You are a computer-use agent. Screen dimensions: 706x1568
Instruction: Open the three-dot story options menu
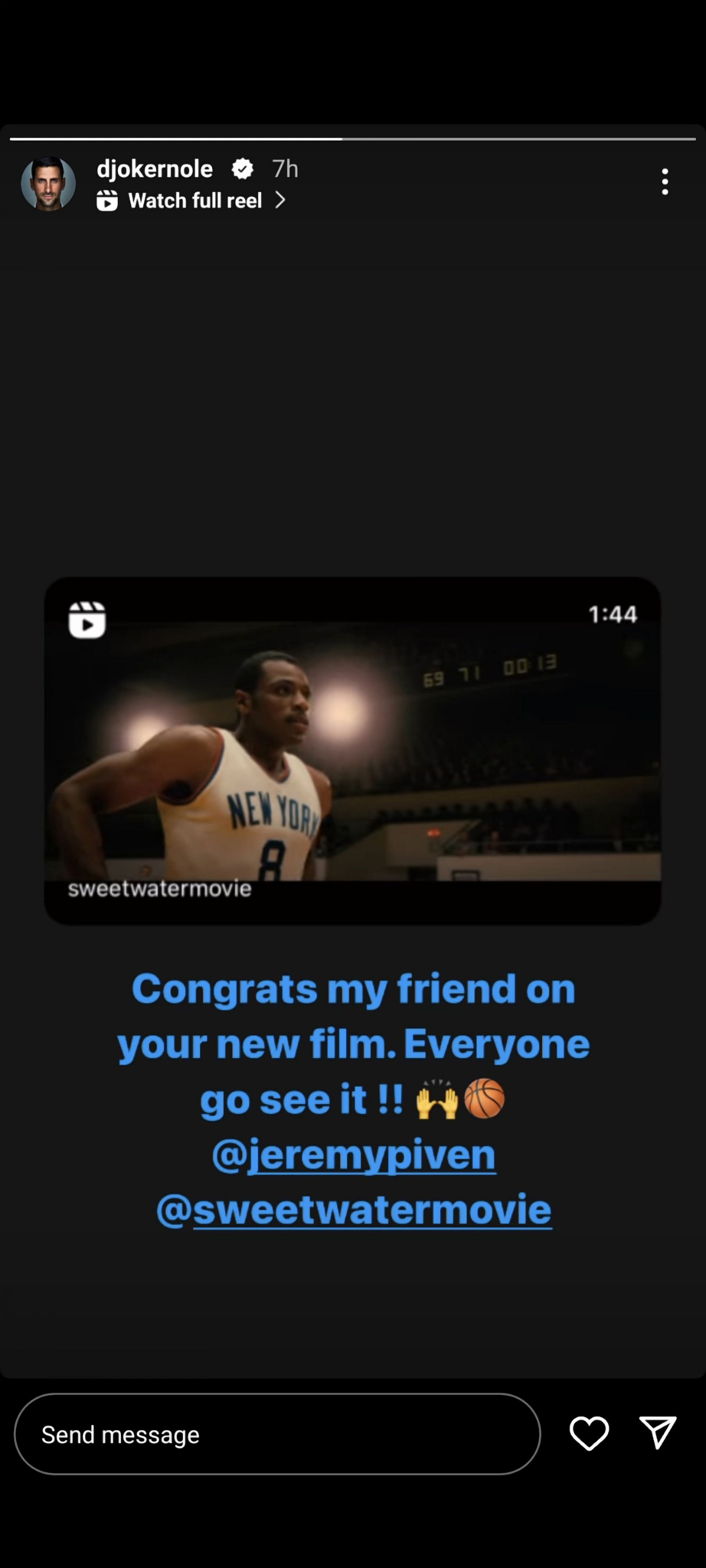[x=664, y=182]
